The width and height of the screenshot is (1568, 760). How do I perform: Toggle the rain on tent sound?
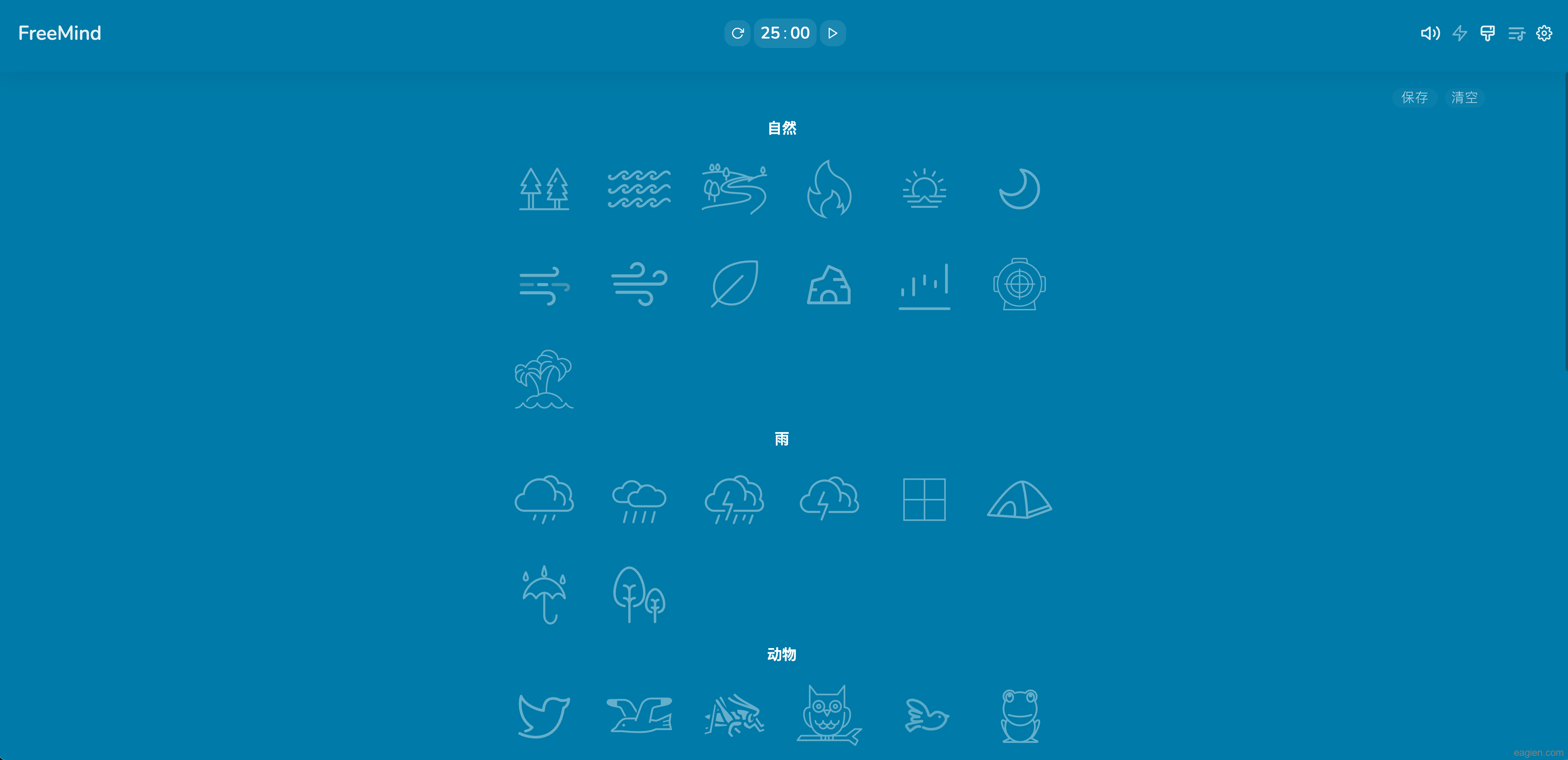(x=1020, y=499)
